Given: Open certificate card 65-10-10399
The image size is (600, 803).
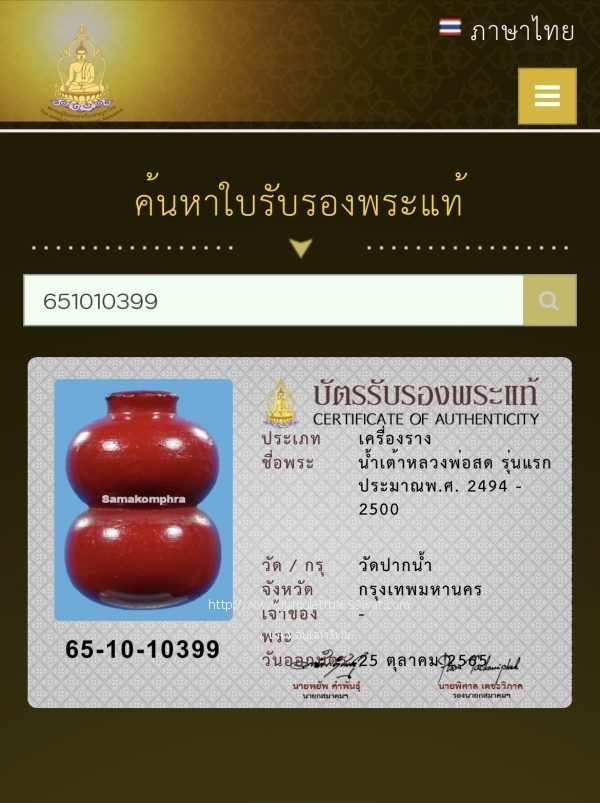Looking at the screenshot, I should click(300, 532).
